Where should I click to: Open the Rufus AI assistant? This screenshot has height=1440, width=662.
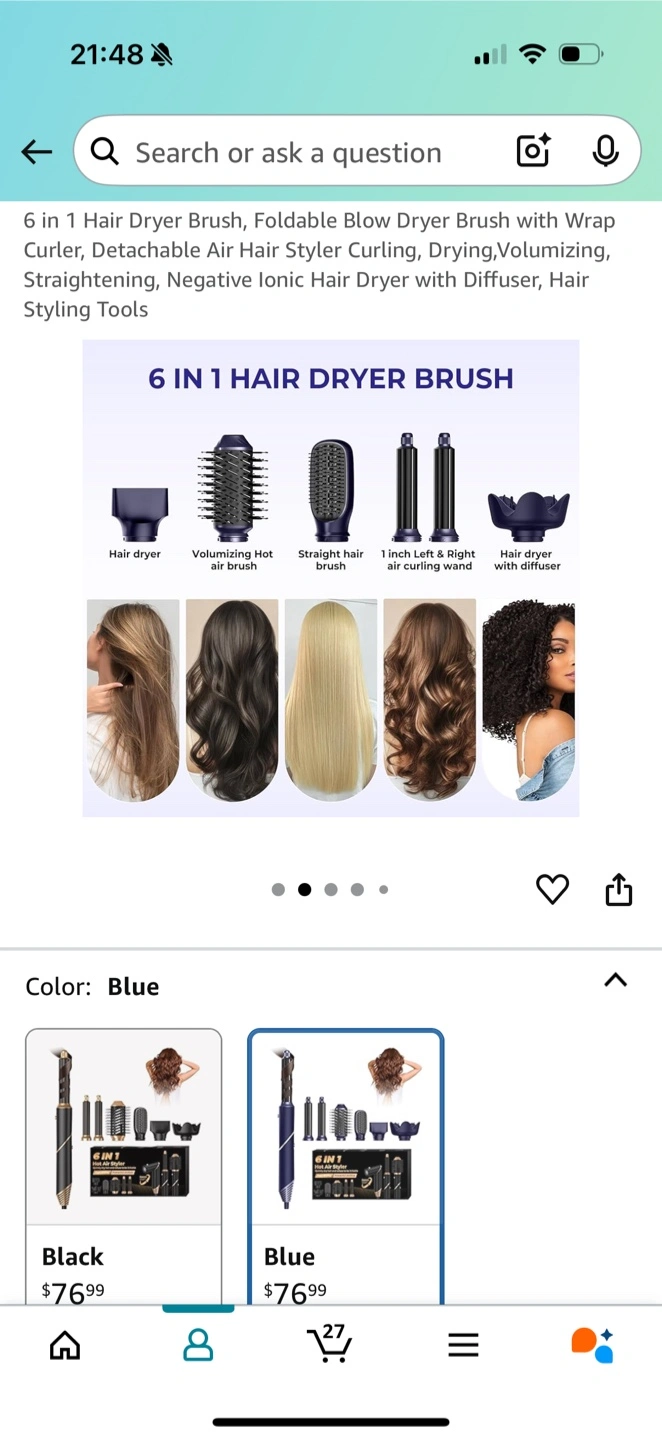pyautogui.click(x=592, y=1345)
